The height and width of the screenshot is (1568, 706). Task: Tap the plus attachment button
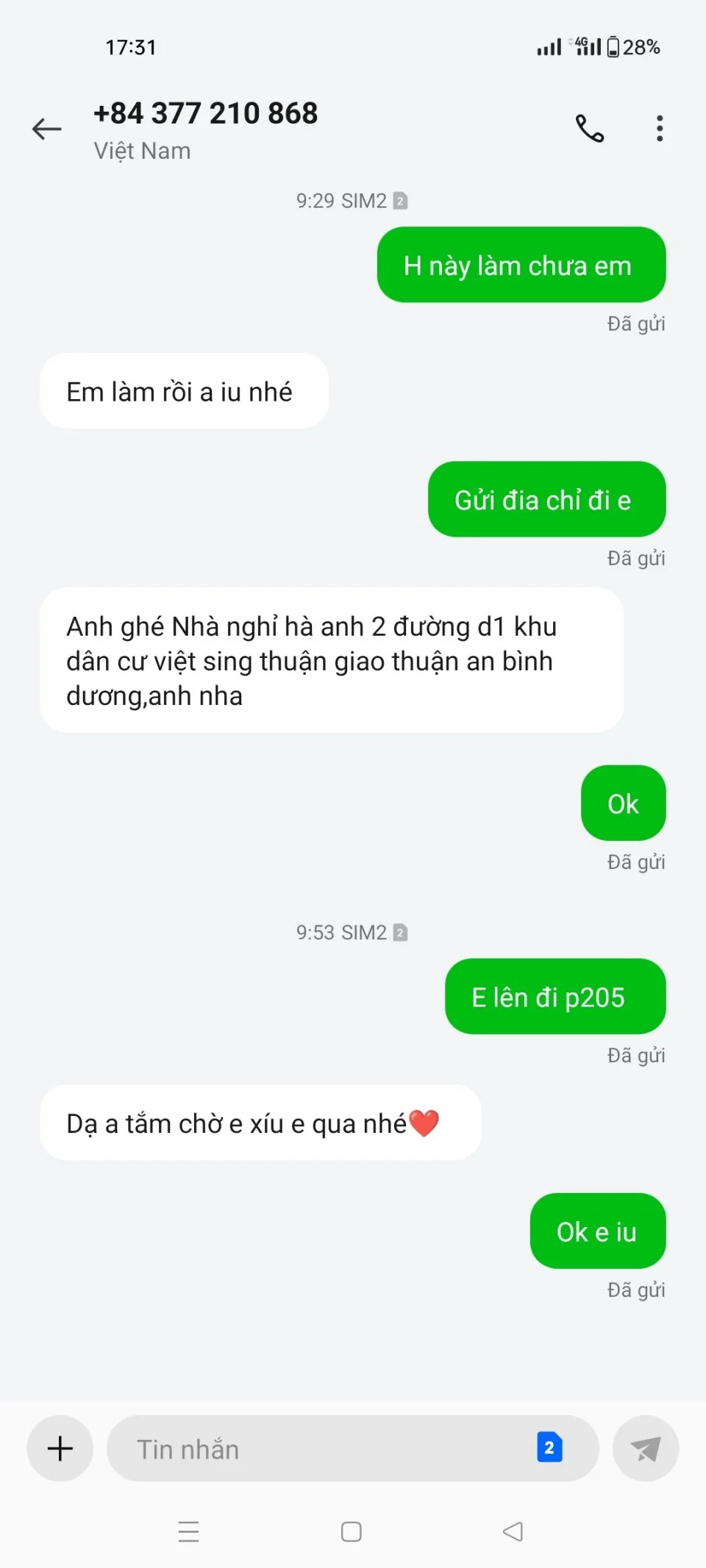tap(60, 1448)
